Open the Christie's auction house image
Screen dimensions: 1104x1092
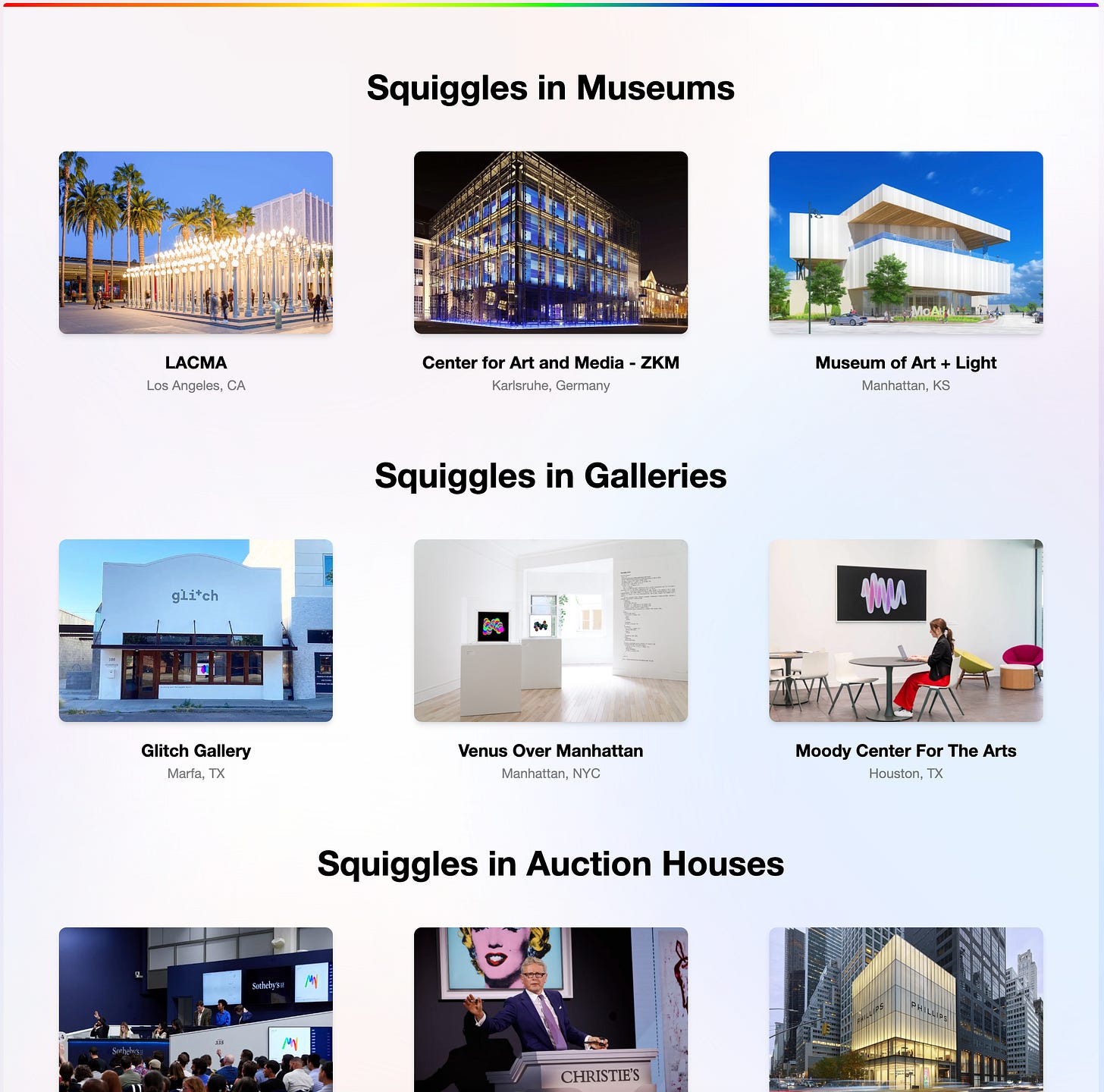(550, 1010)
